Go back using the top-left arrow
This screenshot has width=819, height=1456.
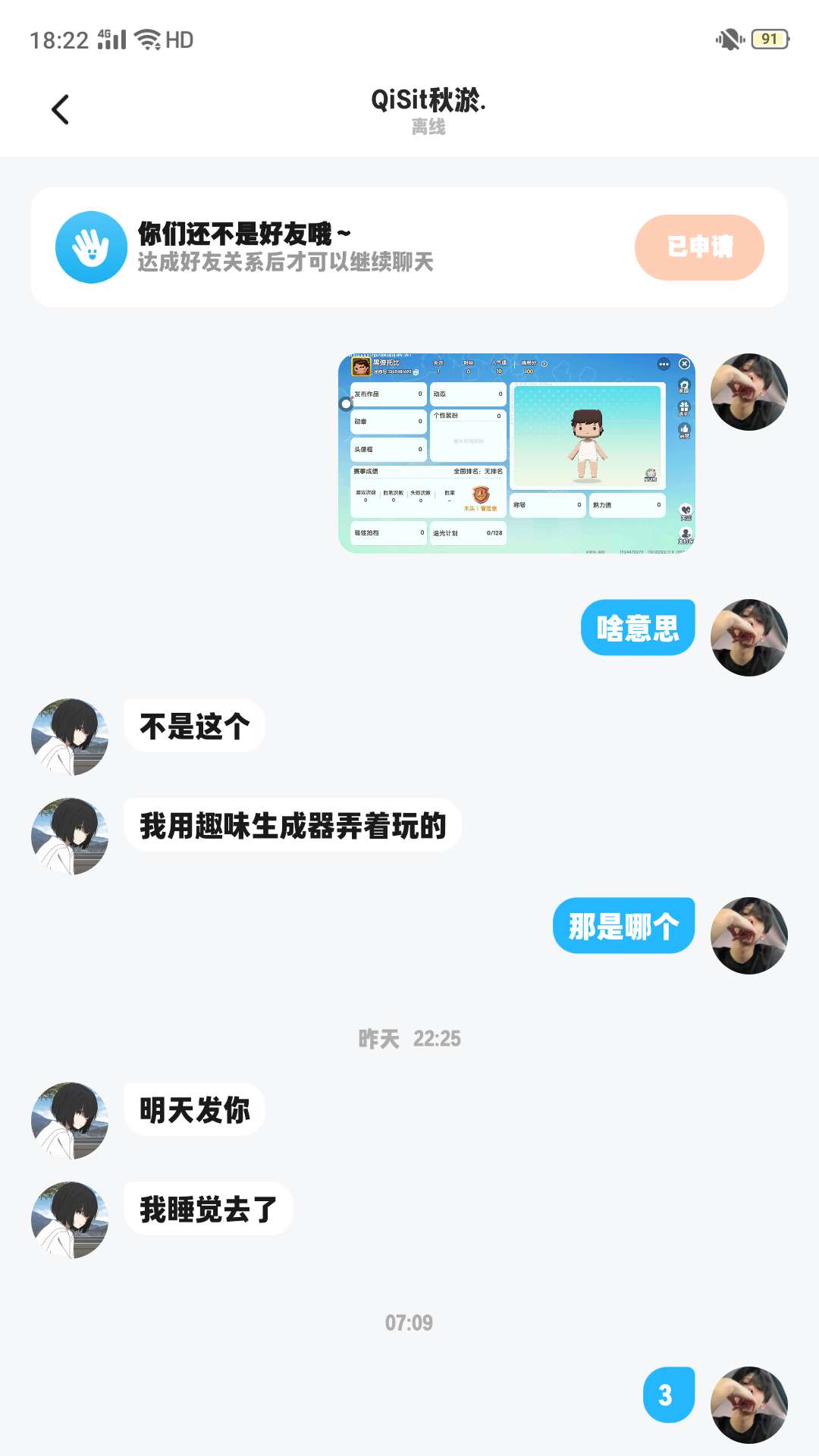pos(61,110)
